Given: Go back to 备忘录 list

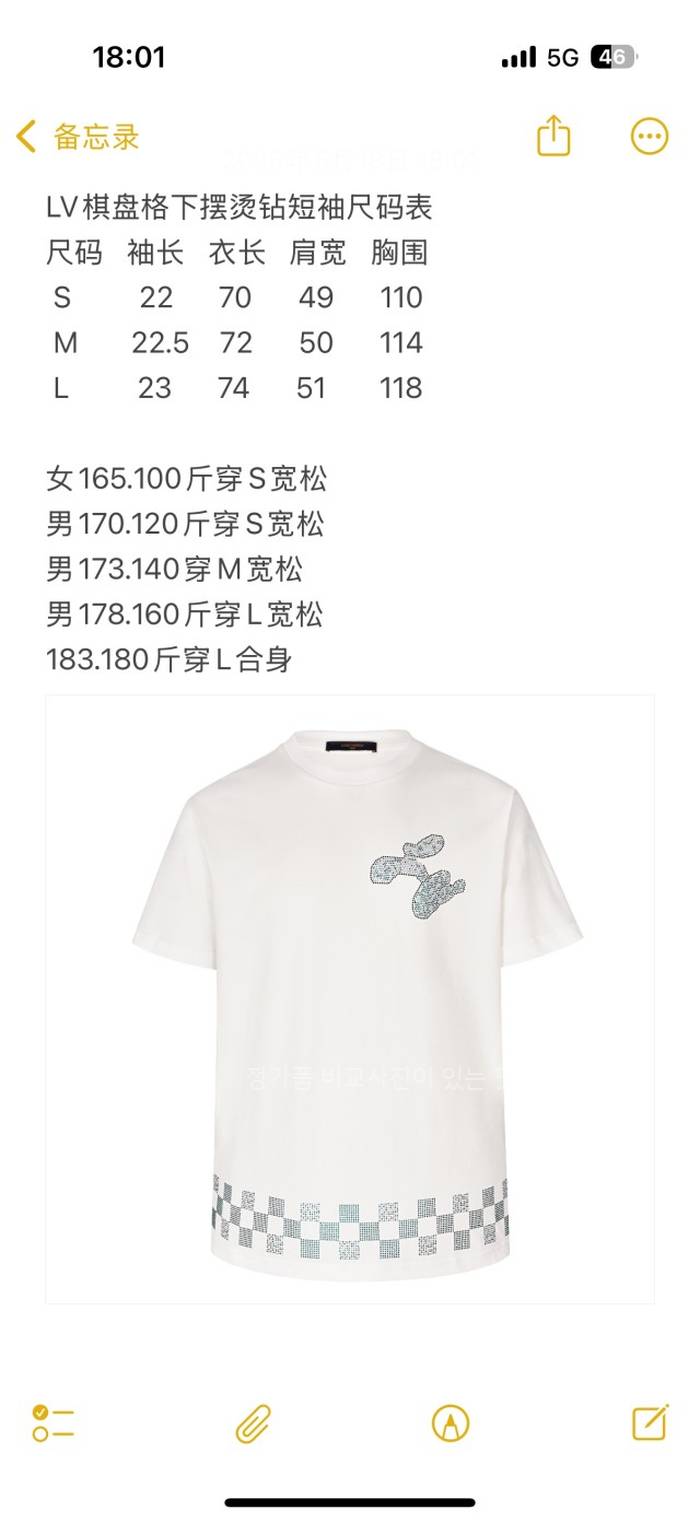Looking at the screenshot, I should tap(78, 137).
